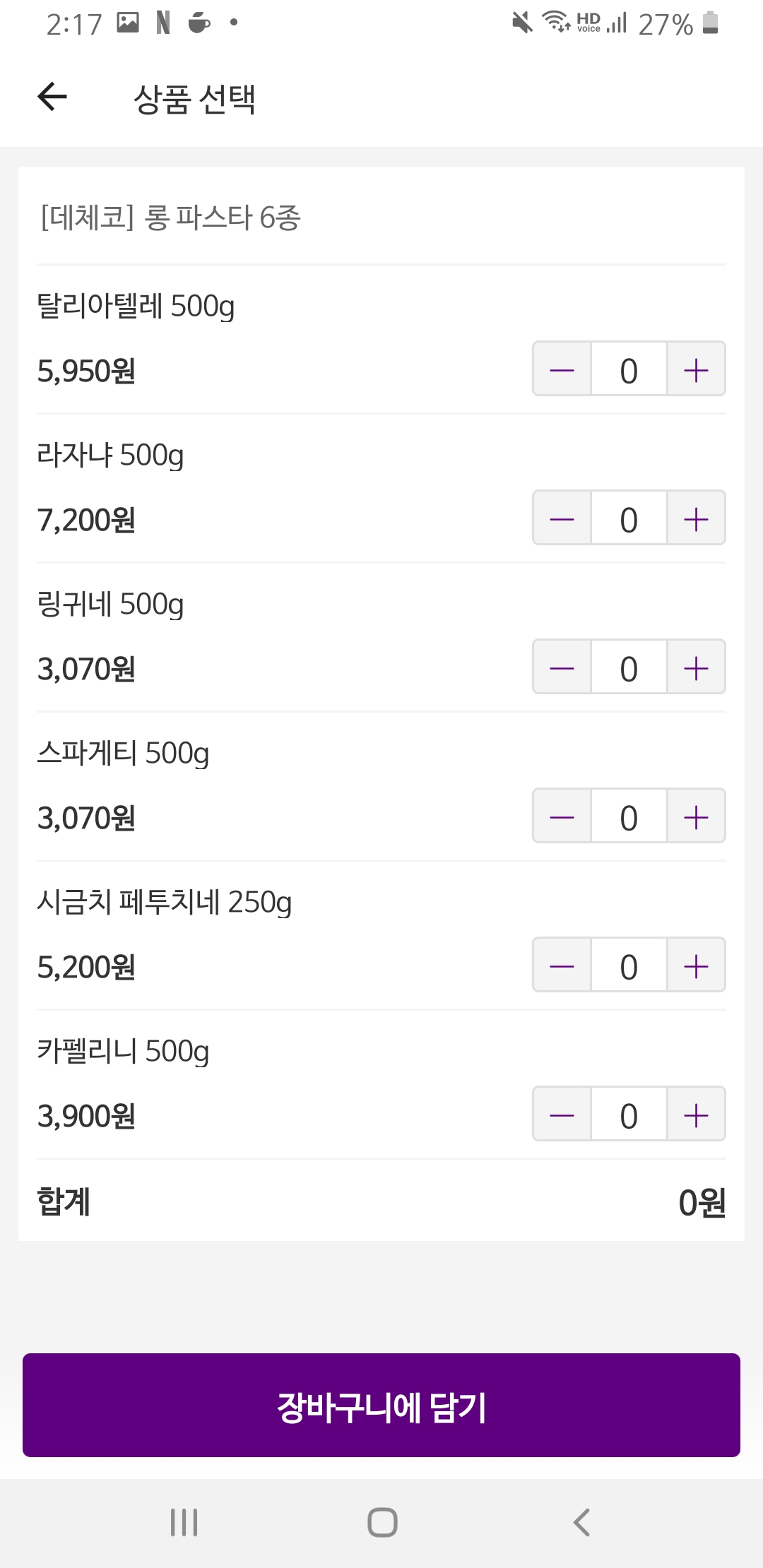Reduce 카펠리니 500g quantity
The width and height of the screenshot is (763, 1568).
click(562, 1115)
